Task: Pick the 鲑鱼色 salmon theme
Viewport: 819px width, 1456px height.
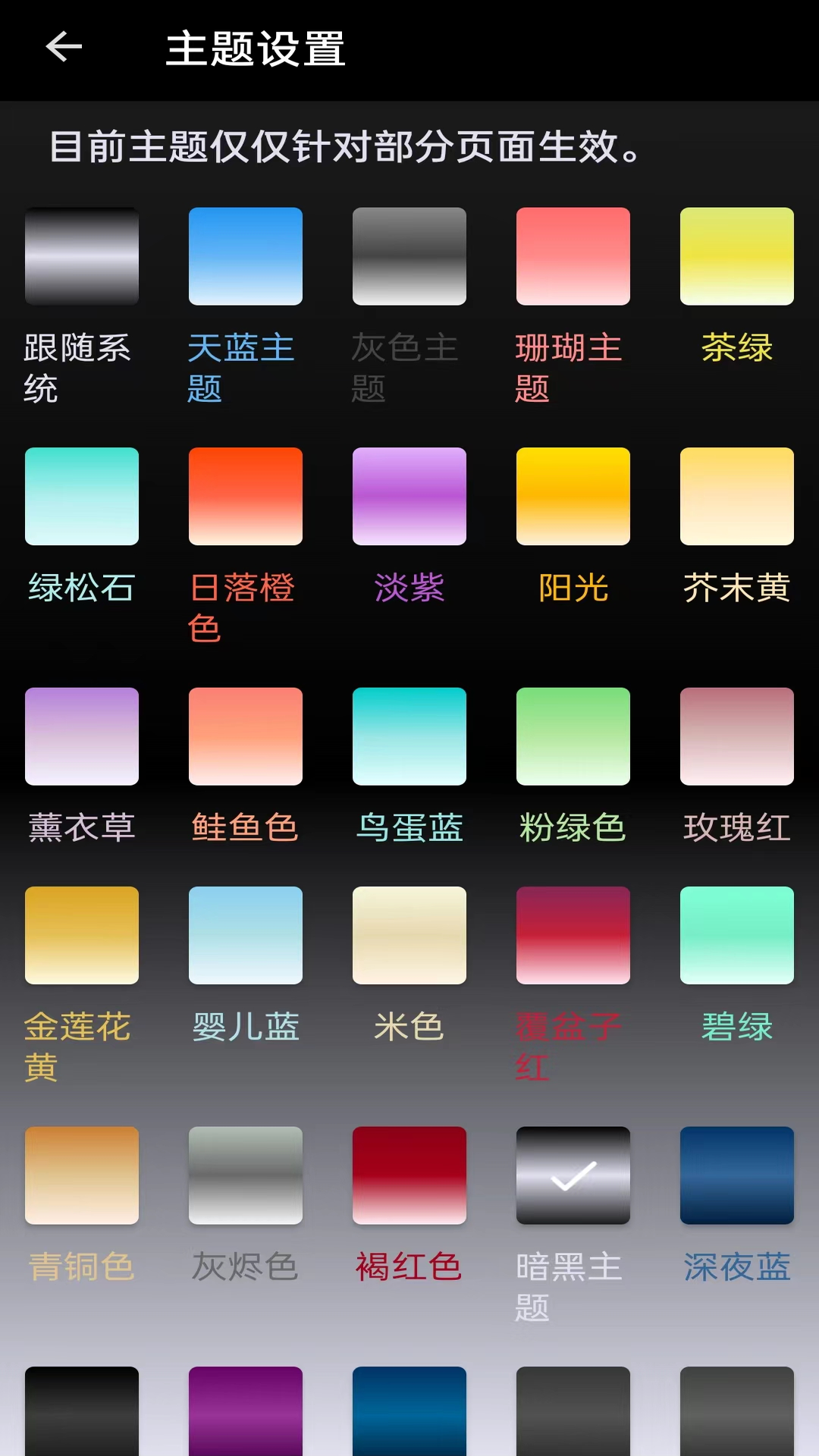Action: [x=245, y=736]
